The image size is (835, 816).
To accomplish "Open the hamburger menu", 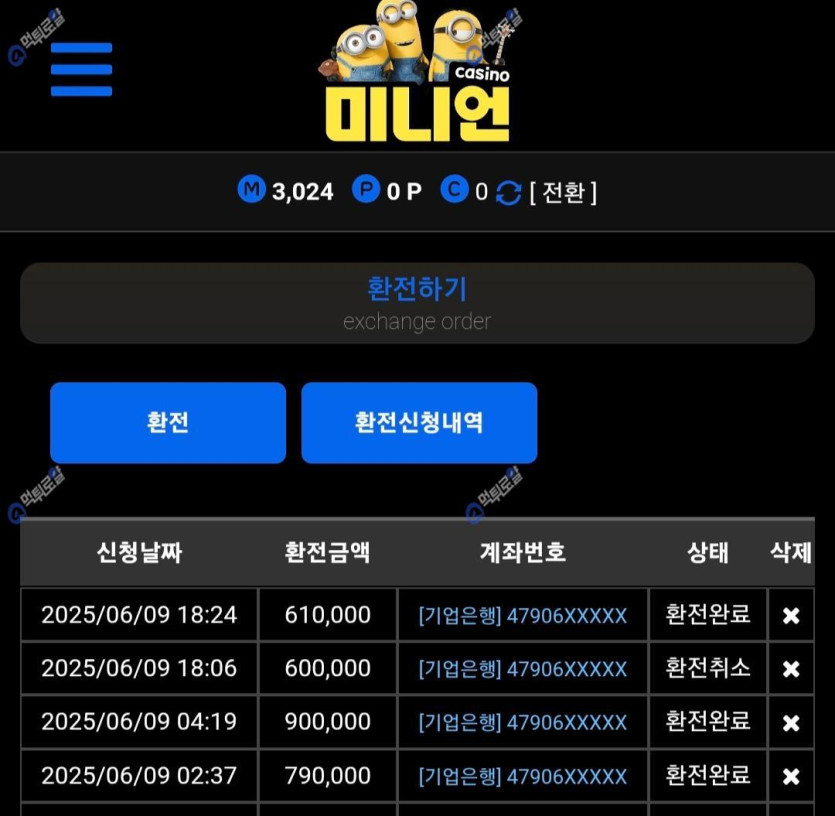I will [81, 69].
